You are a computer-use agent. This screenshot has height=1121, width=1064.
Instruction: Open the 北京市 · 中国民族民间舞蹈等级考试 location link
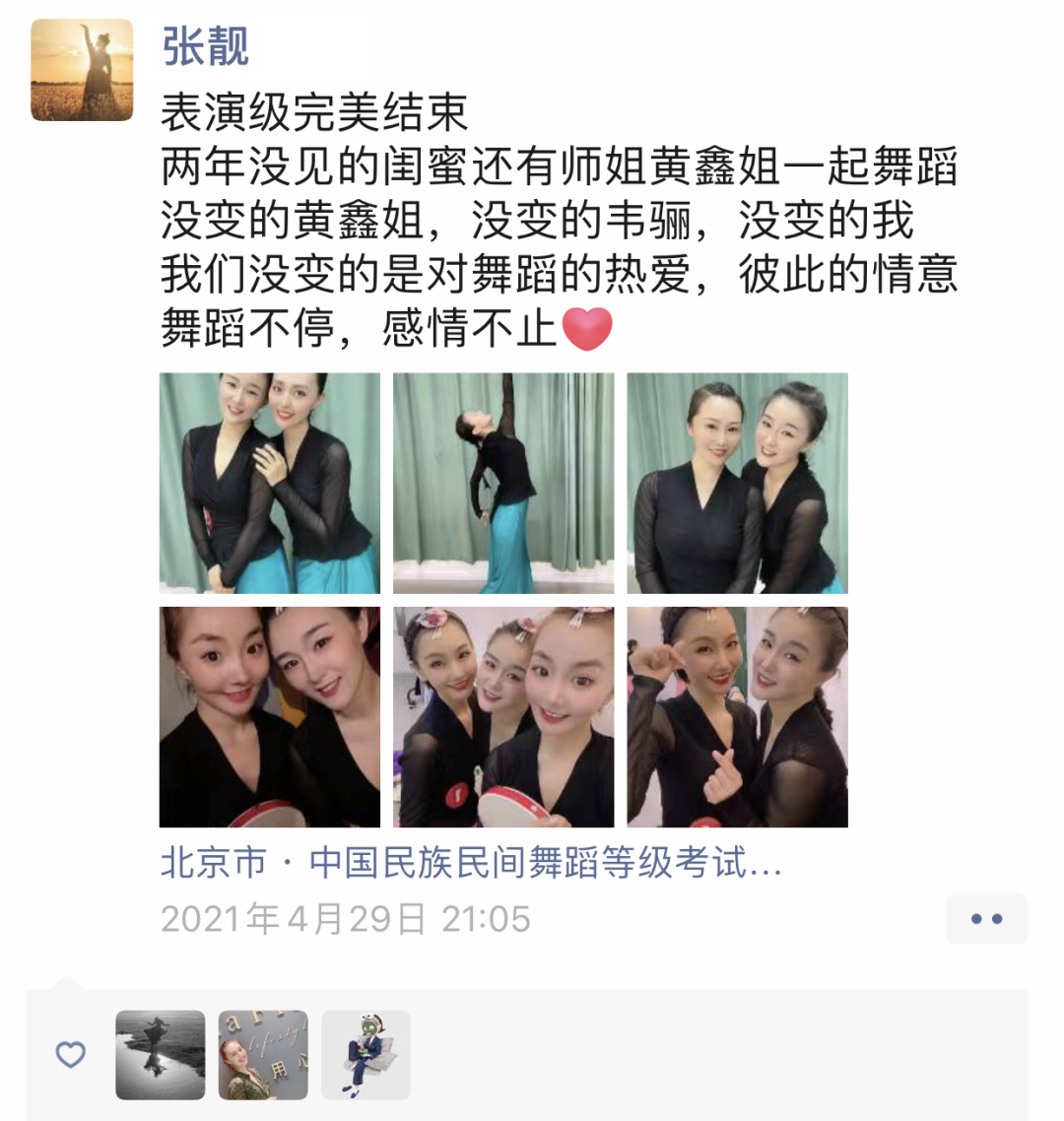point(471,863)
